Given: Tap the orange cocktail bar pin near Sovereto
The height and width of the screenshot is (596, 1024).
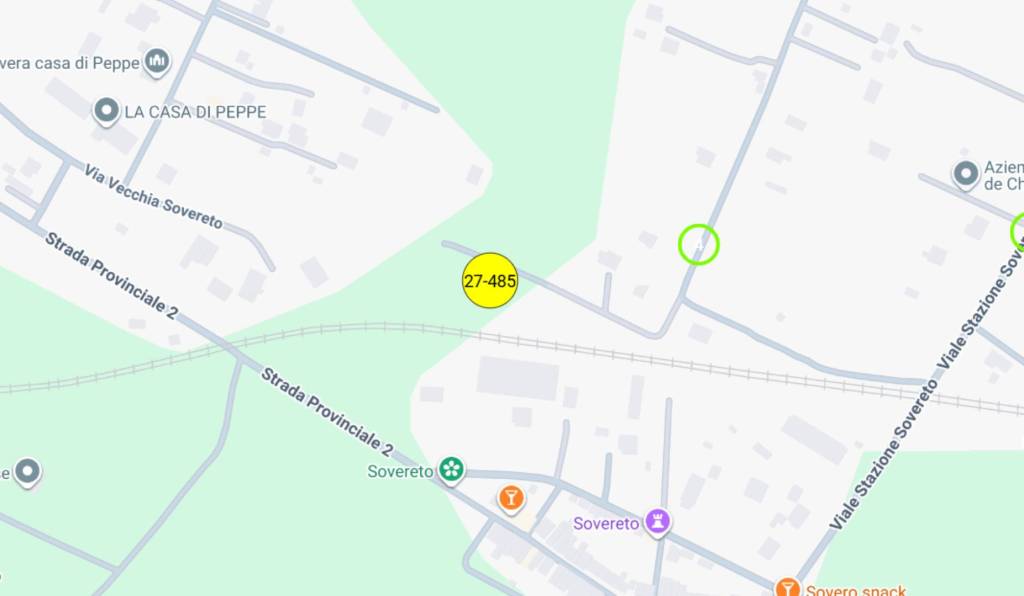Looking at the screenshot, I should click(511, 497).
